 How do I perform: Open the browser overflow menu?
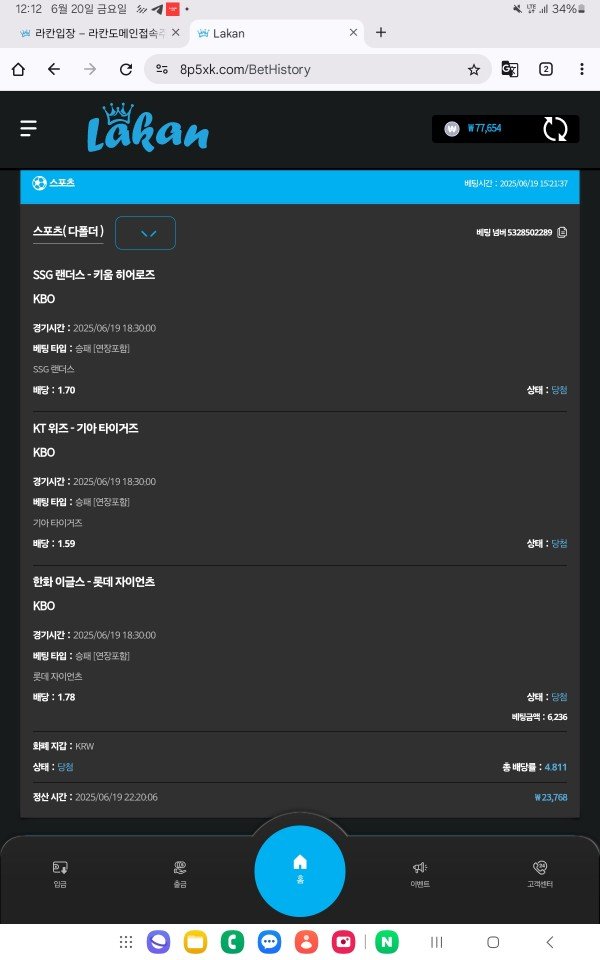tap(582, 70)
